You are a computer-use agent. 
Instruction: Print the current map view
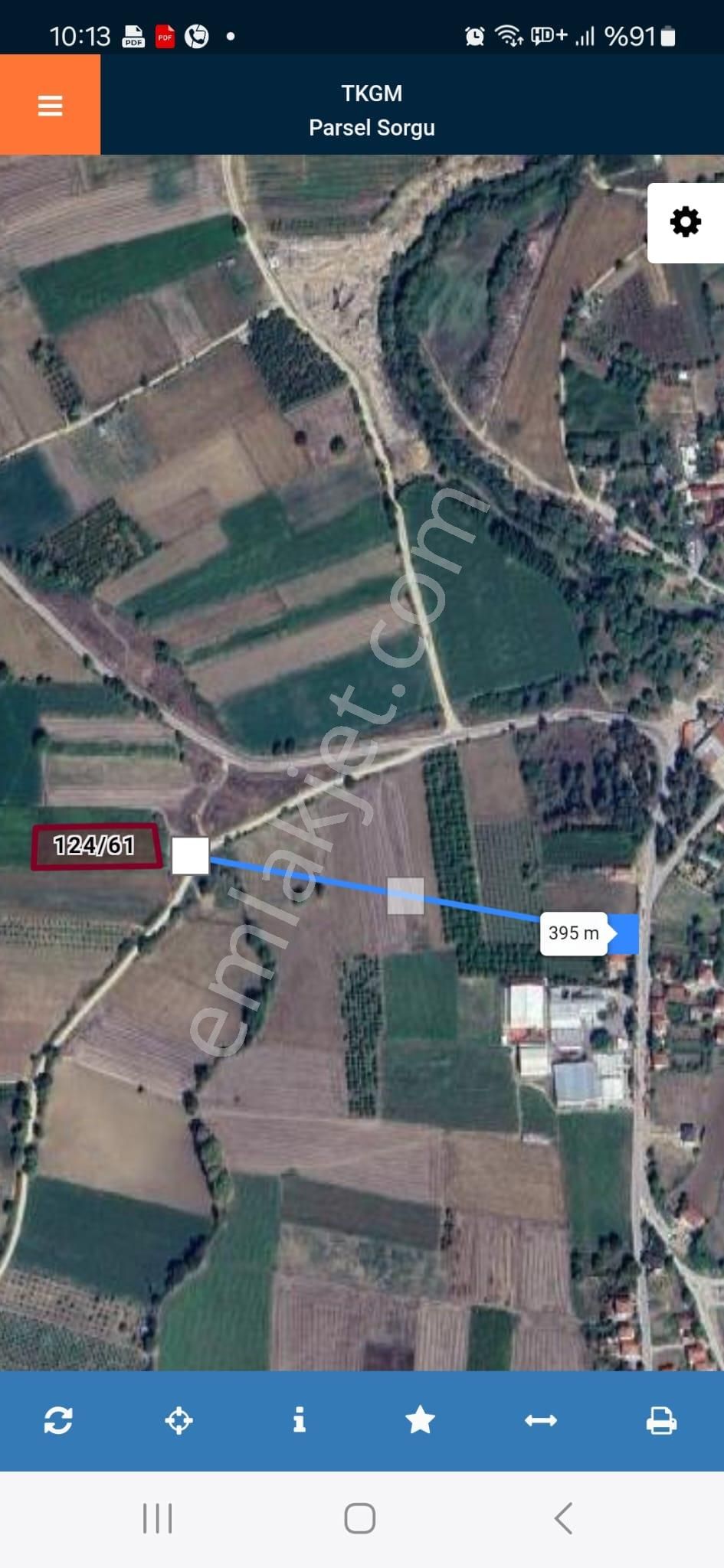[x=661, y=1420]
